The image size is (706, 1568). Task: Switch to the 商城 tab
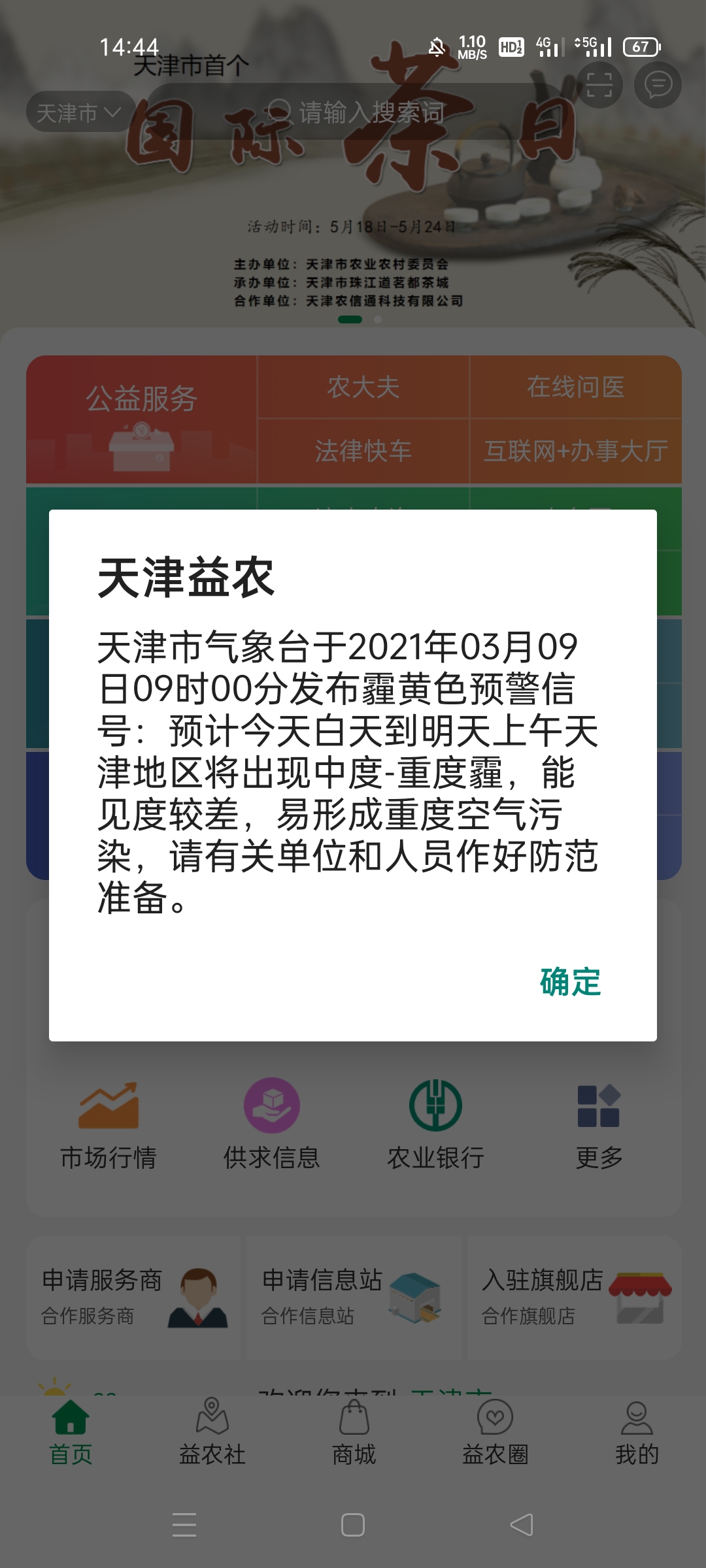[354, 1432]
